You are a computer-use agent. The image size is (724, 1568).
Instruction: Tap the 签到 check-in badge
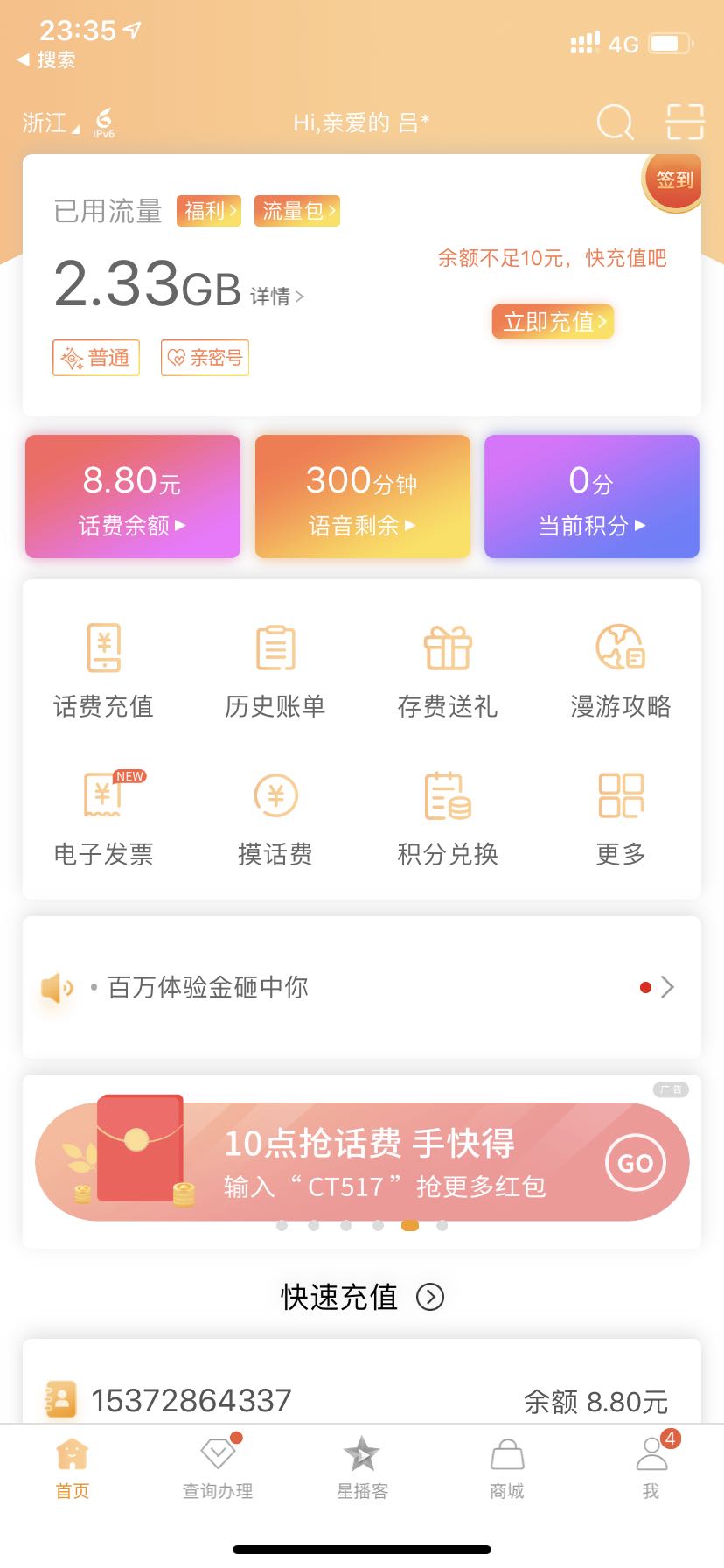(x=673, y=181)
